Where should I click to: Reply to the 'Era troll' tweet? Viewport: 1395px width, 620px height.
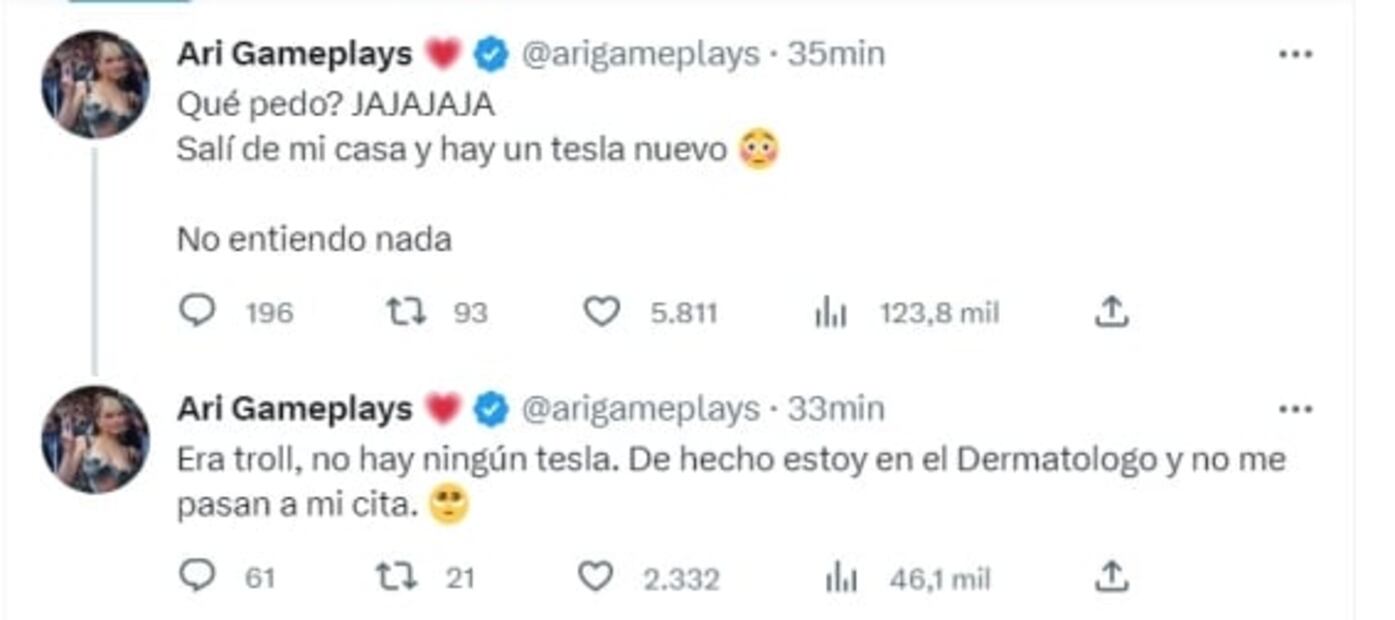pyautogui.click(x=197, y=577)
